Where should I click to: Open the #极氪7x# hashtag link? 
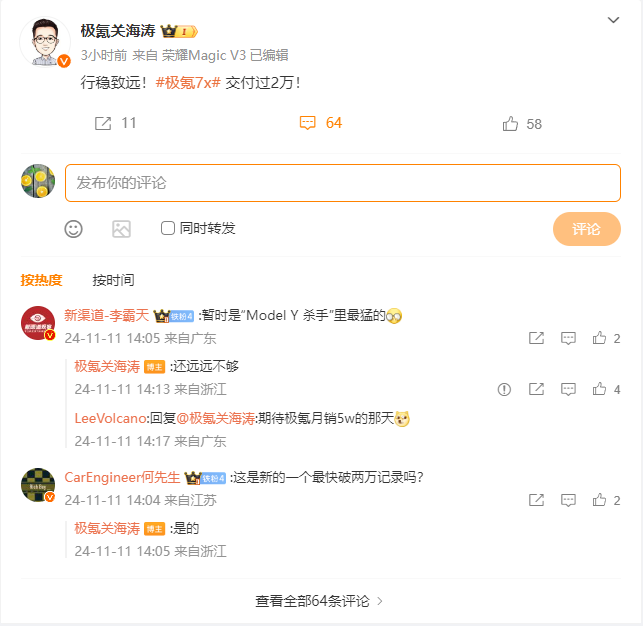[x=188, y=83]
